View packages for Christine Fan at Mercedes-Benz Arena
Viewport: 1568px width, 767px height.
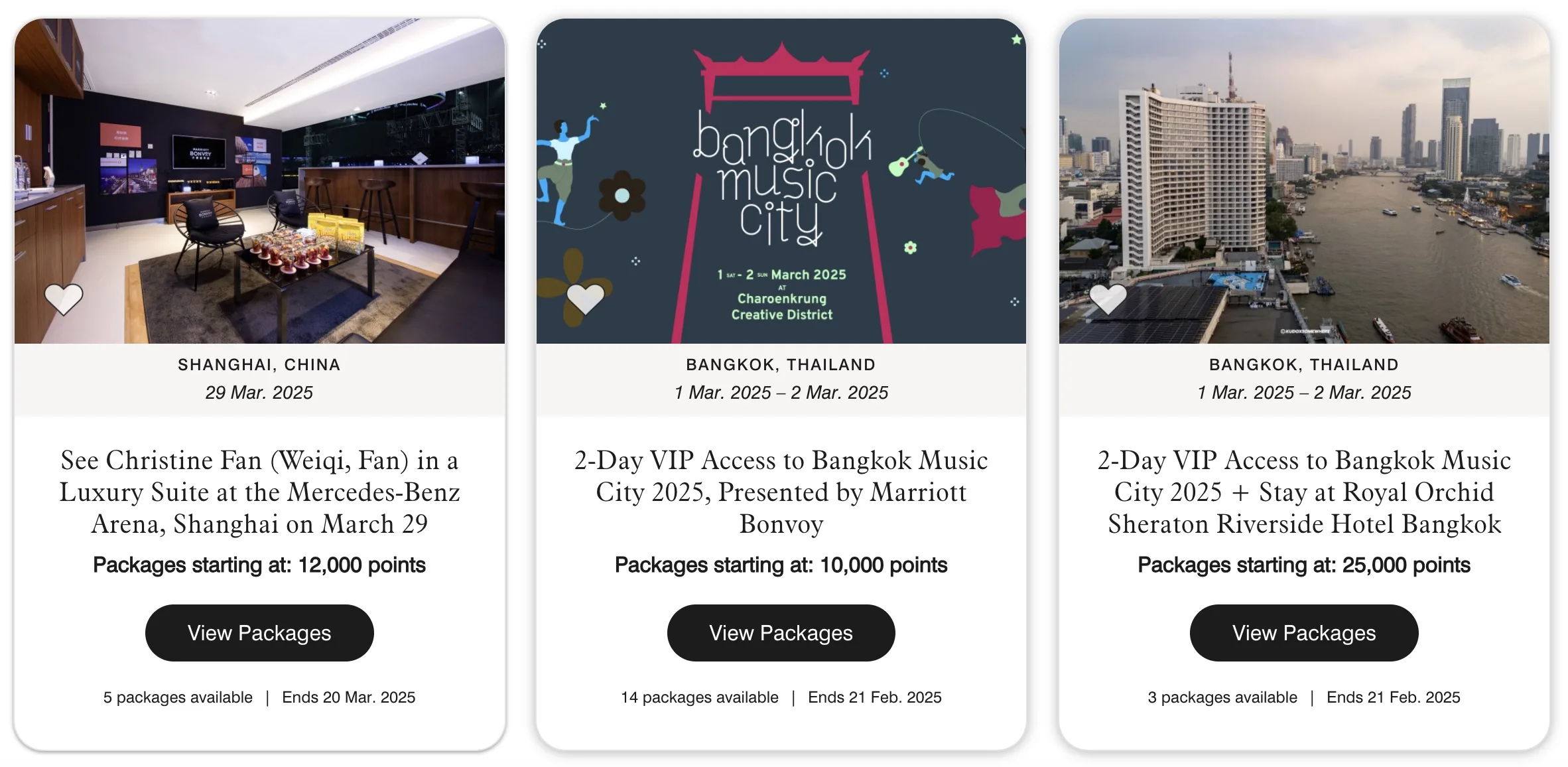[259, 632]
